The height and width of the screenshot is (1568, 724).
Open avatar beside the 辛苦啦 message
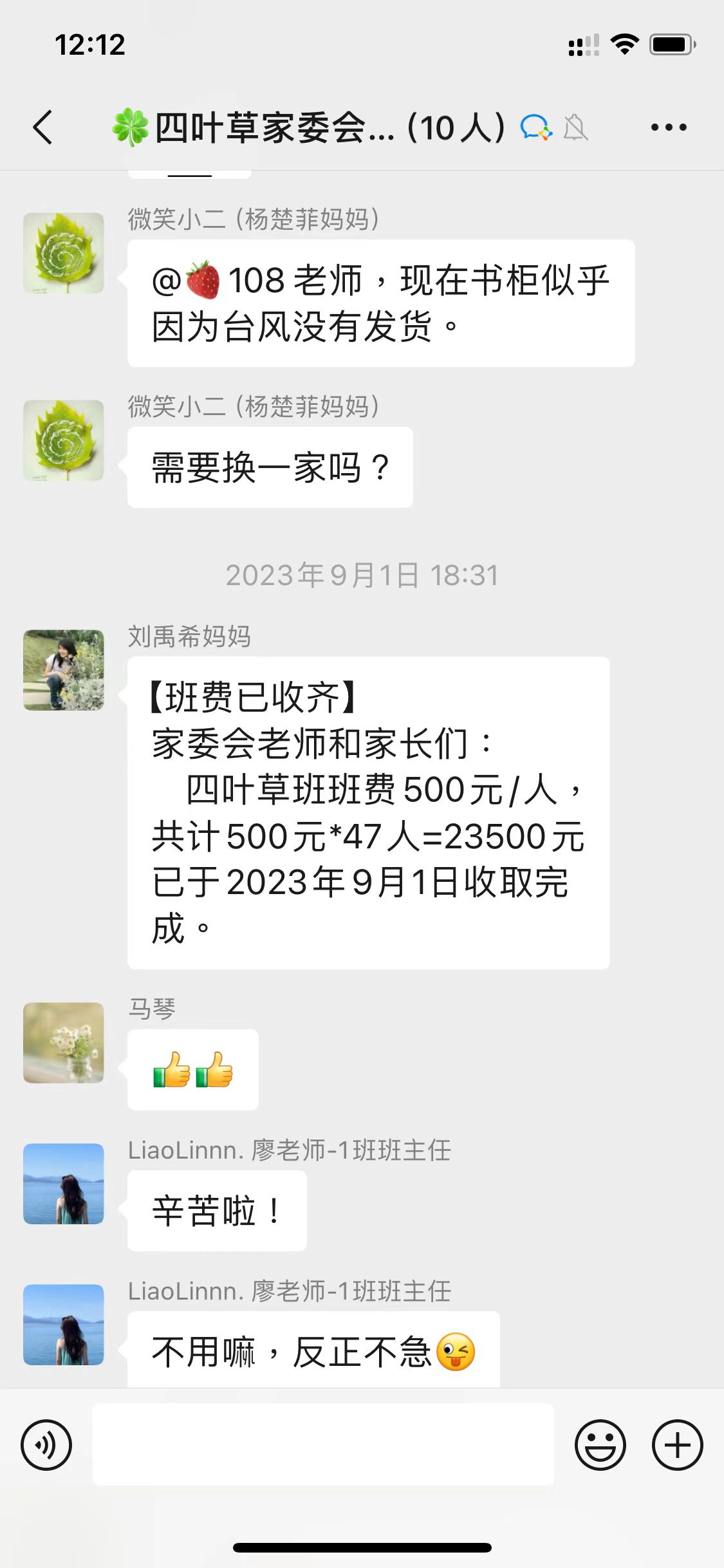pyautogui.click(x=64, y=1183)
